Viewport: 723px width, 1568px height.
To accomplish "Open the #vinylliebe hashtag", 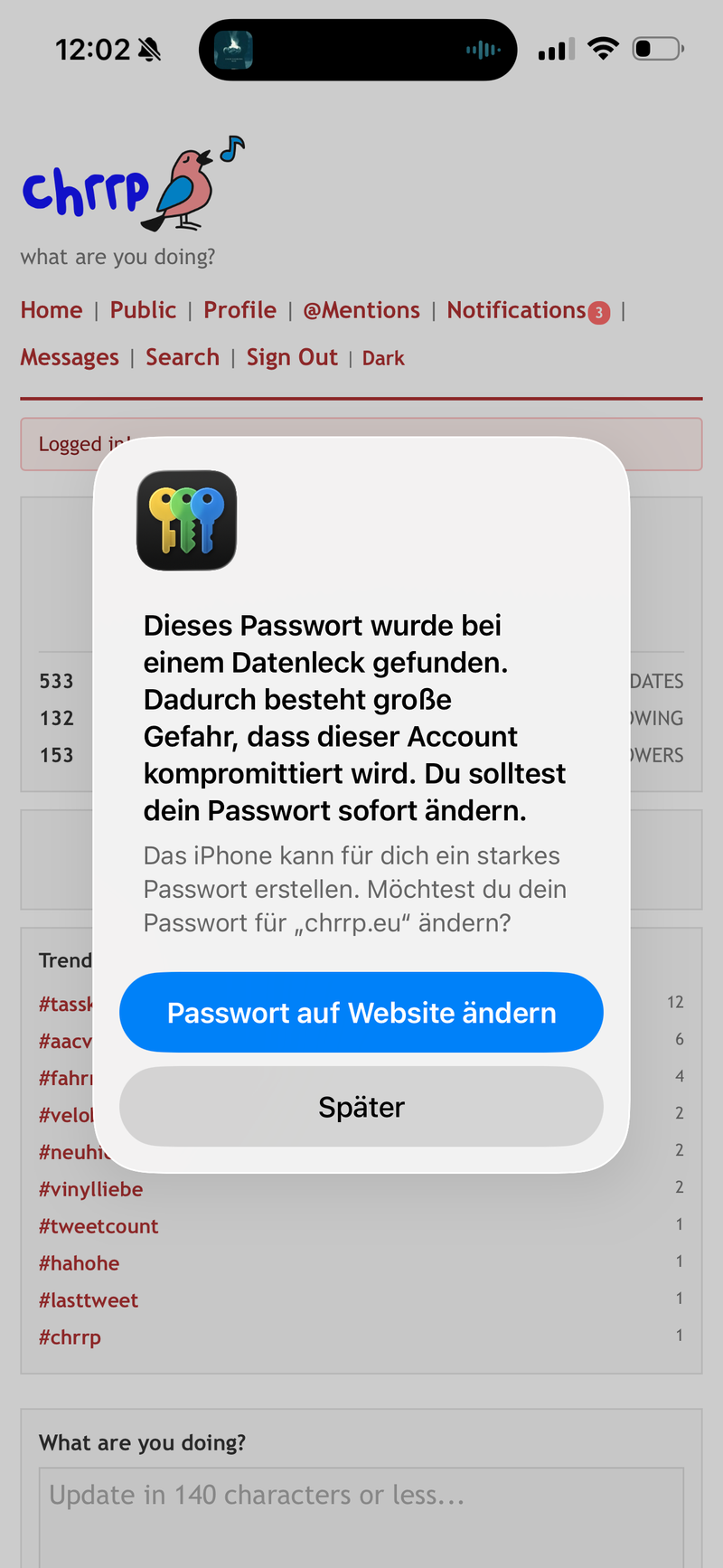I will click(90, 1189).
